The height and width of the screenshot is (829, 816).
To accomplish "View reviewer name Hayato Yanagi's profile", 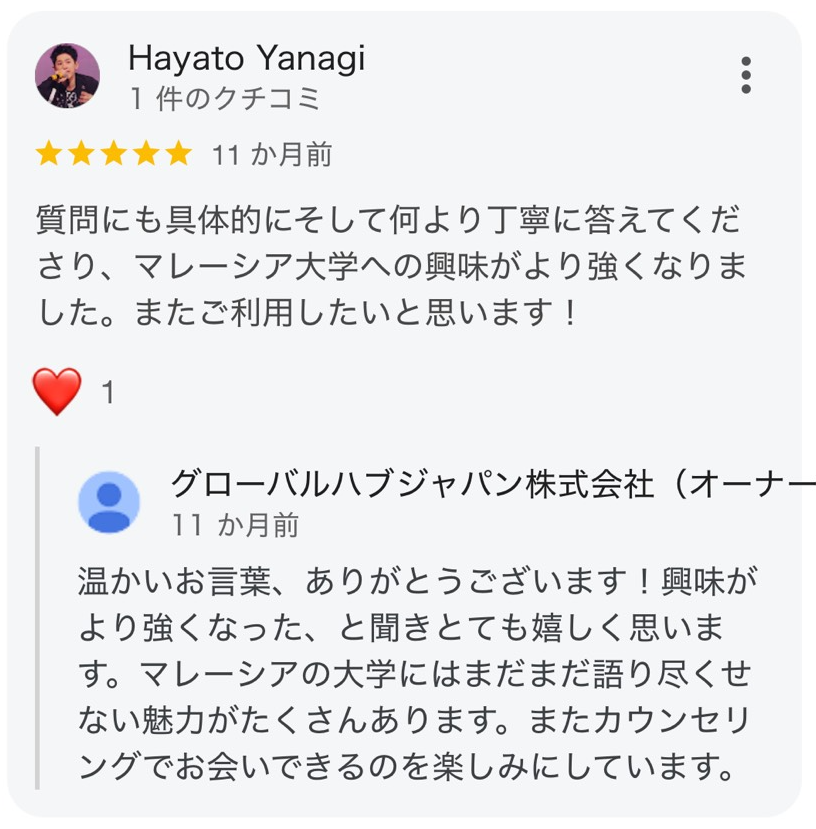I will point(246,59).
